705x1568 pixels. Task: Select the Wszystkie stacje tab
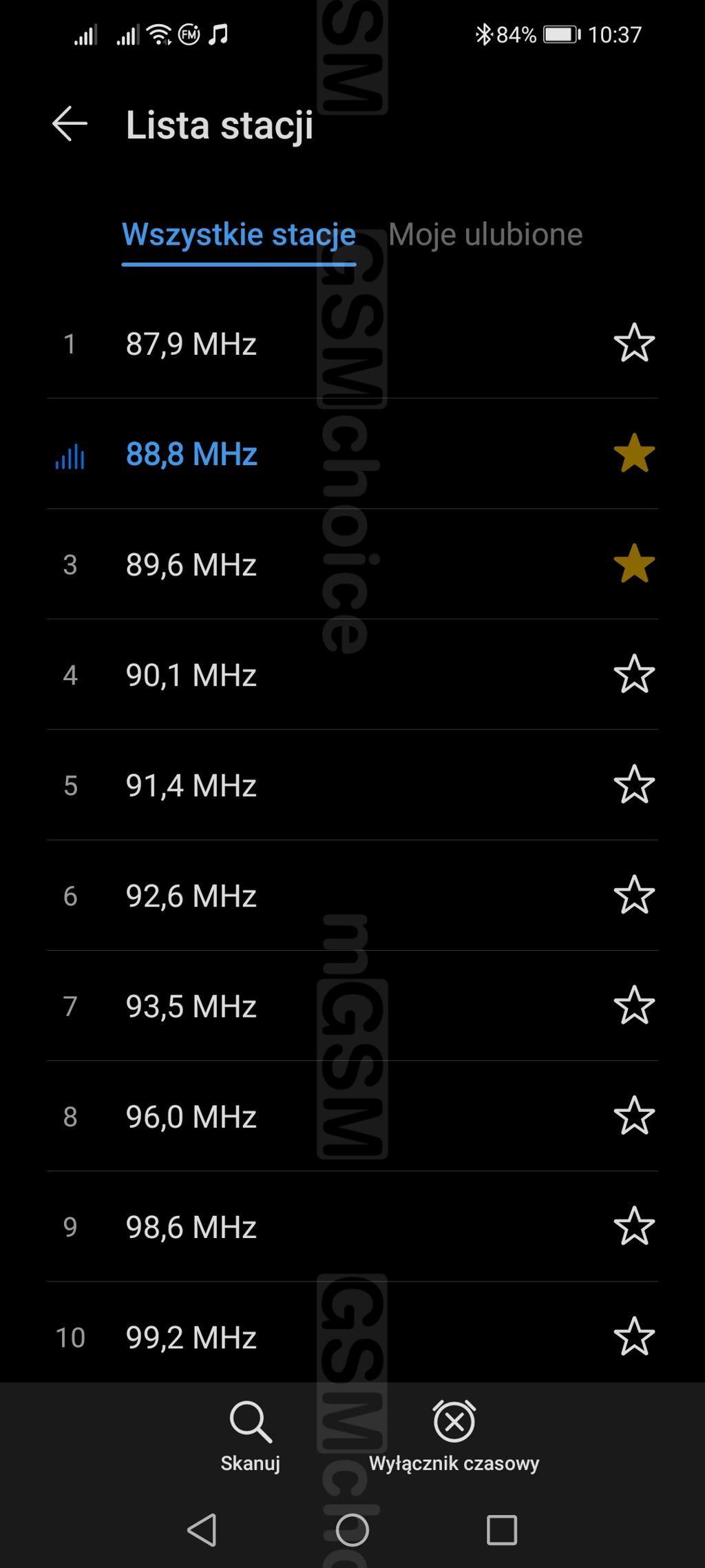[x=238, y=234]
